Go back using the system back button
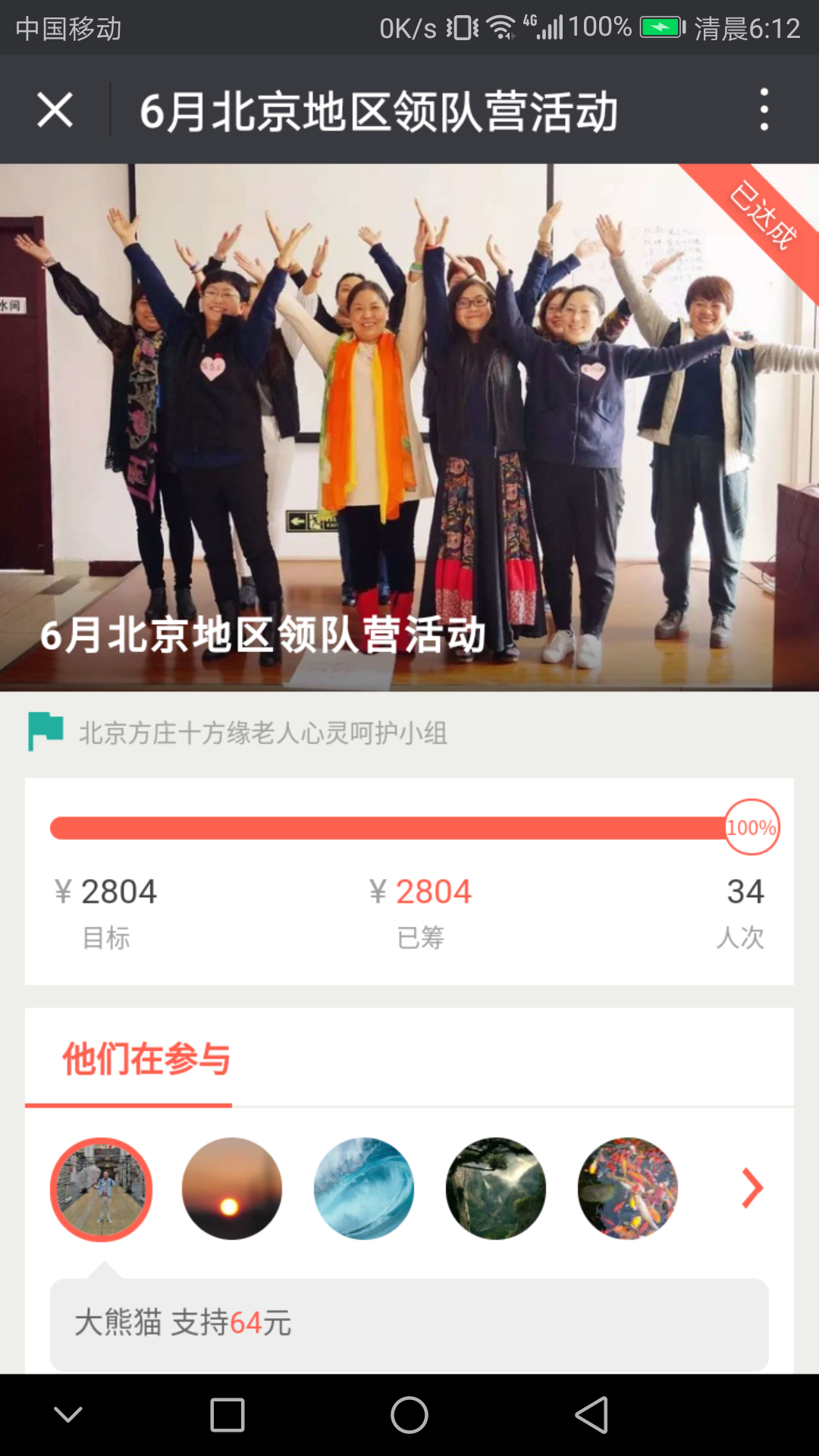 [592, 1415]
